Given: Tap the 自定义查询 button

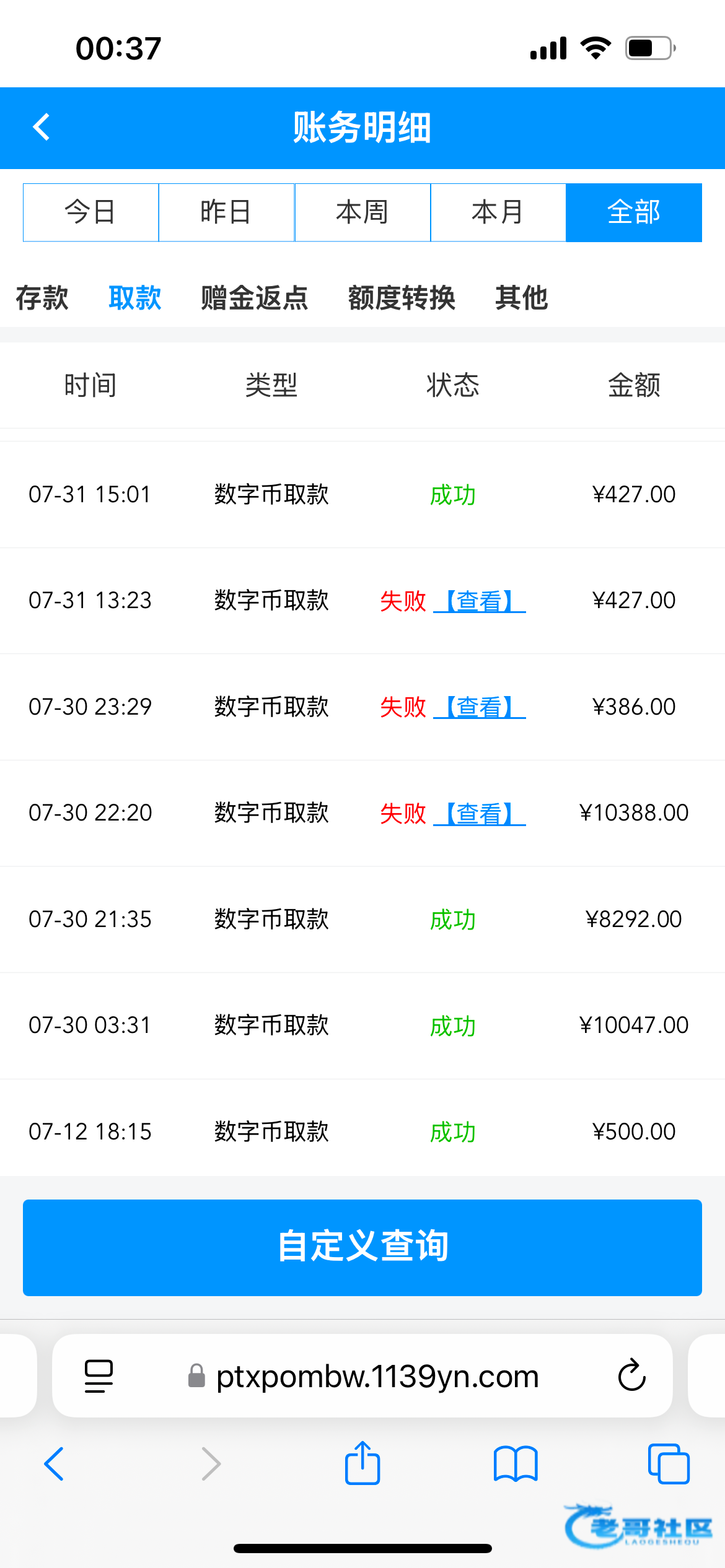Looking at the screenshot, I should pyautogui.click(x=362, y=1247).
